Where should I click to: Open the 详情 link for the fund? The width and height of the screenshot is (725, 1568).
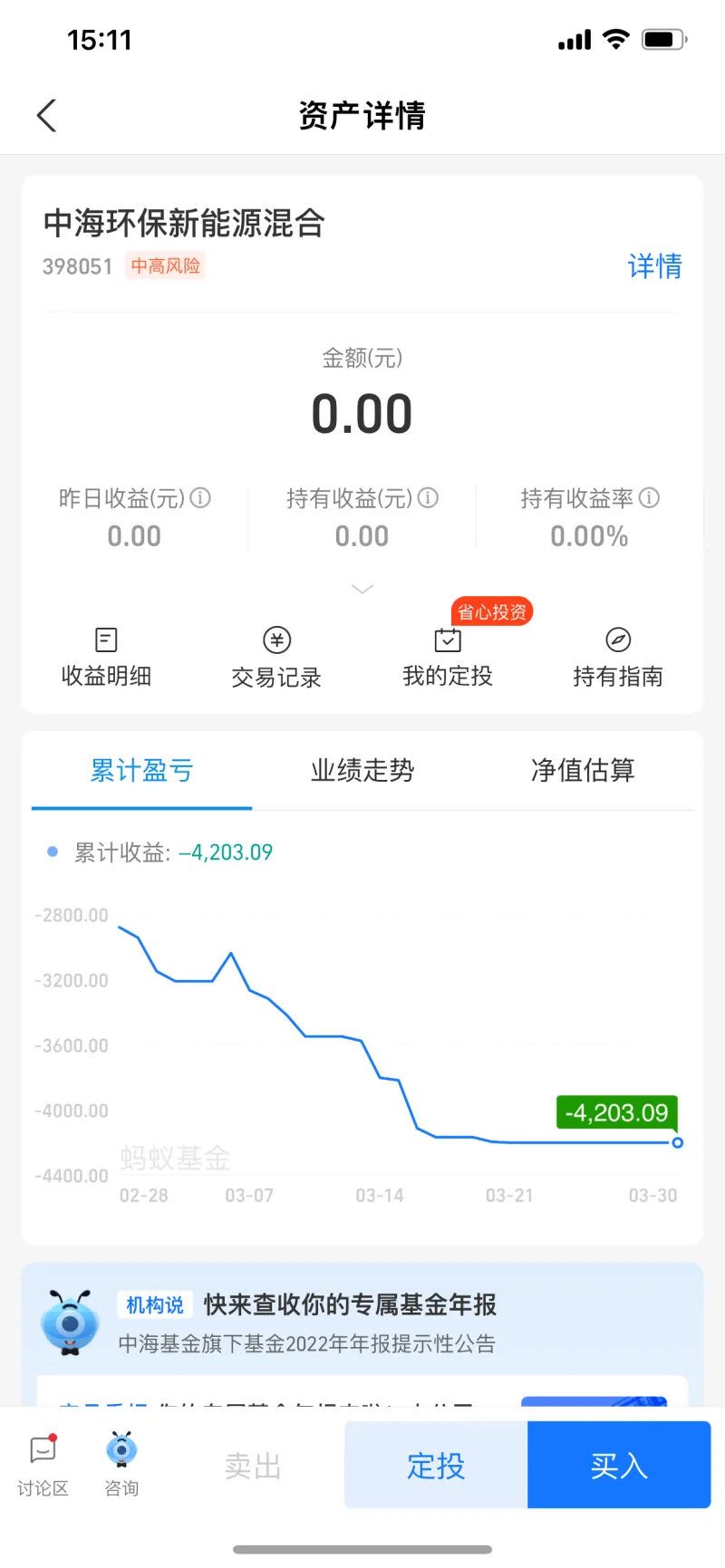pyautogui.click(x=654, y=266)
